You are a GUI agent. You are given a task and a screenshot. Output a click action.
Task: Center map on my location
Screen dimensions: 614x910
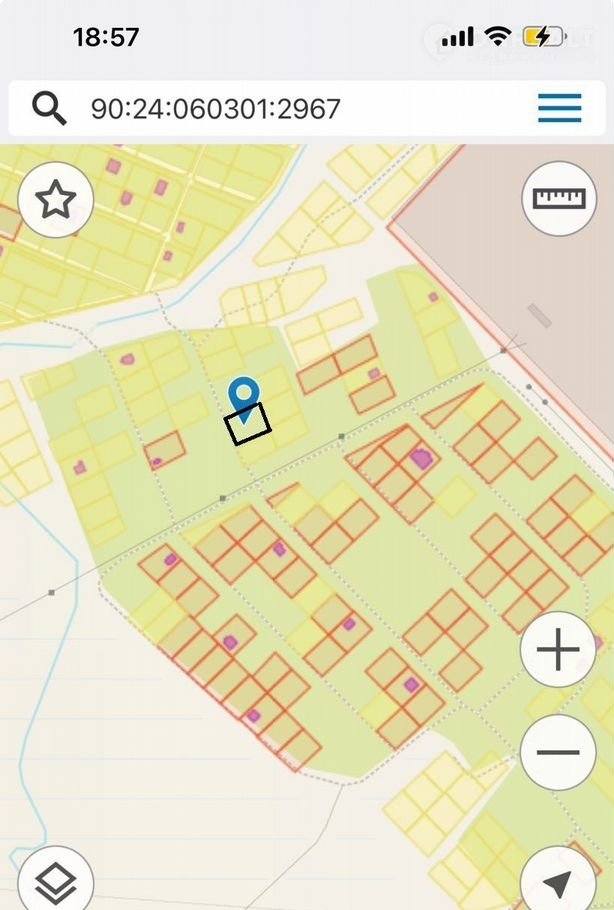pyautogui.click(x=559, y=882)
